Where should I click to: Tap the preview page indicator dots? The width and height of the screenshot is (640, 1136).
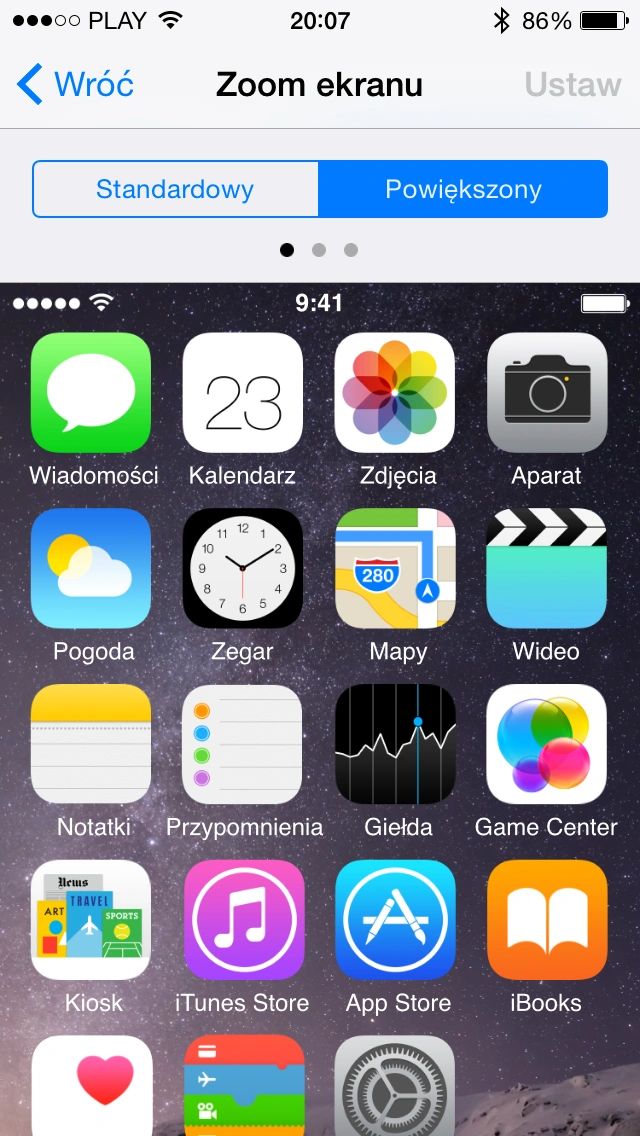319,250
